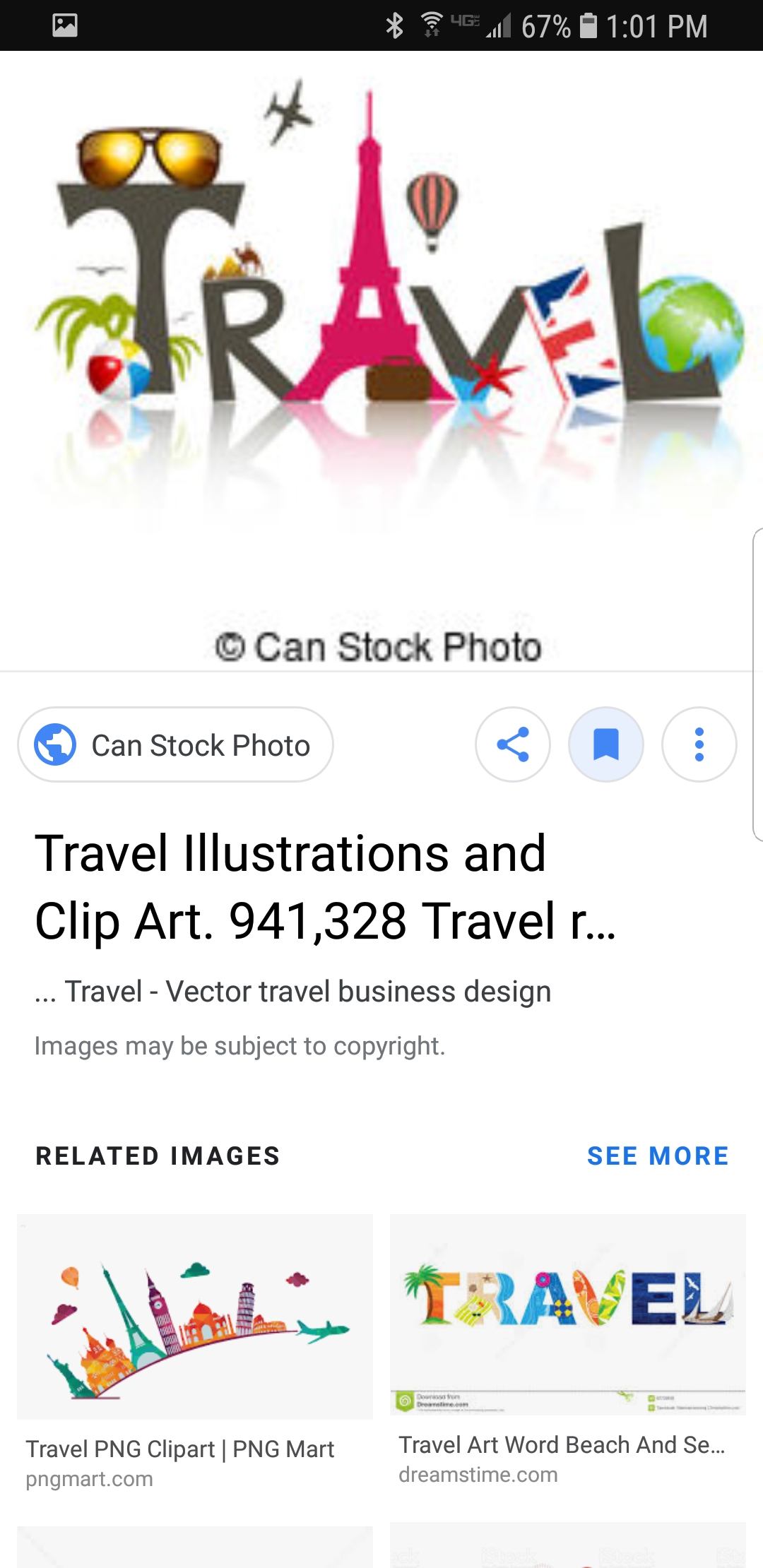763x1568 pixels.
Task: Open the three-dot overflow menu
Action: tap(699, 744)
